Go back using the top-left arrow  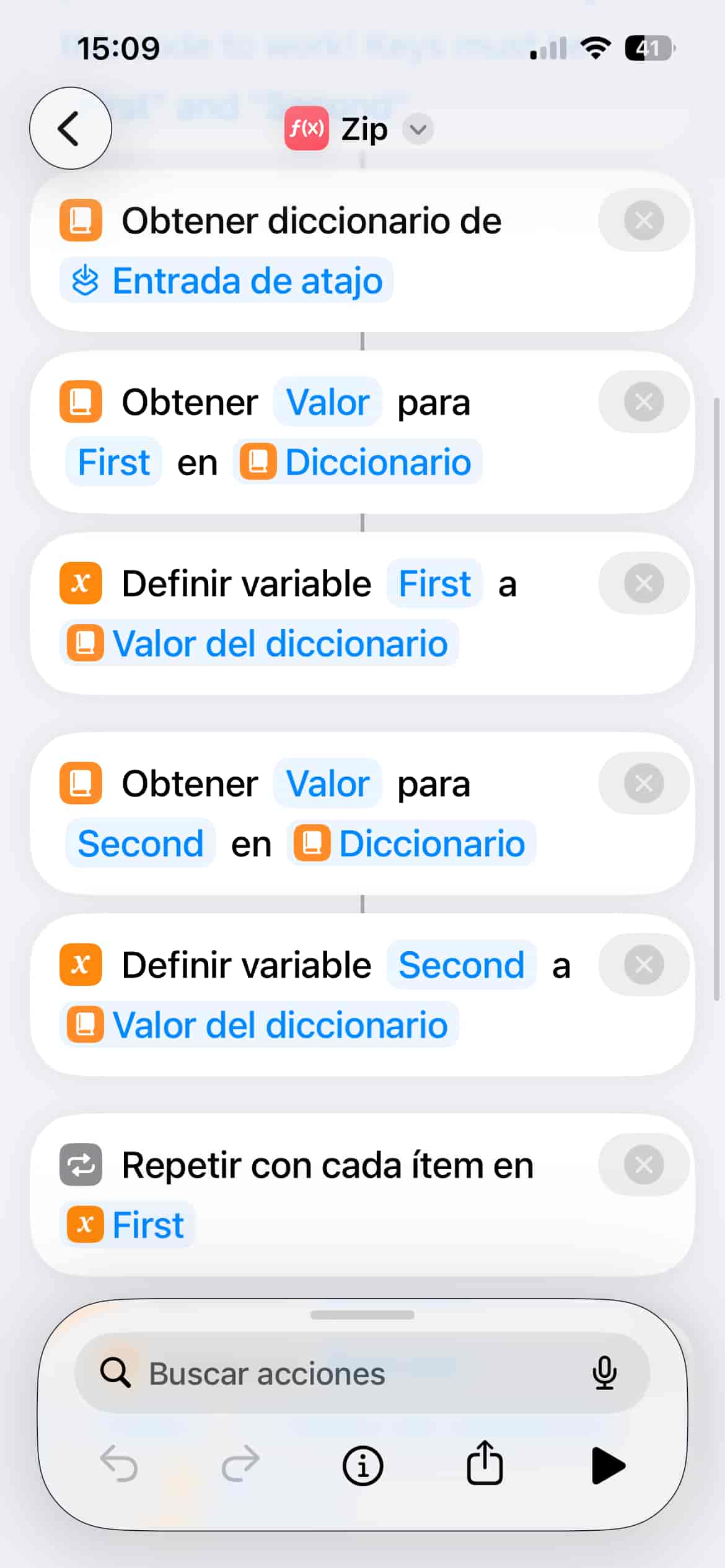(70, 128)
